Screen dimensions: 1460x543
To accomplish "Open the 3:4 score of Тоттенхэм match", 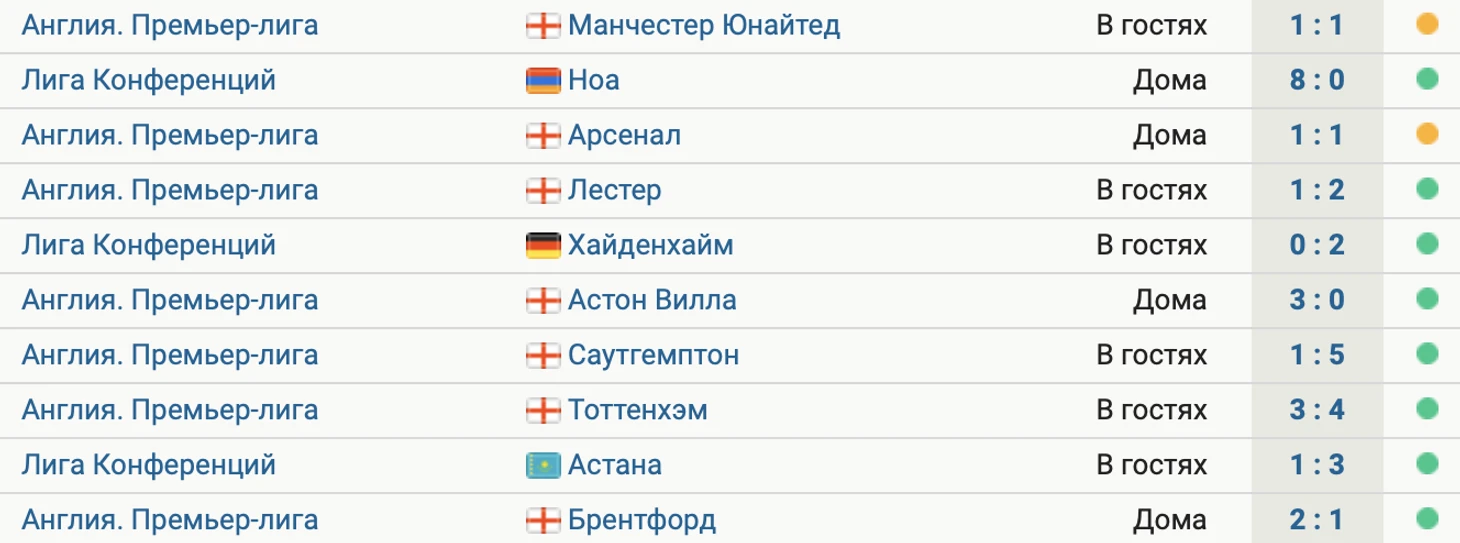I will click(x=1316, y=410).
